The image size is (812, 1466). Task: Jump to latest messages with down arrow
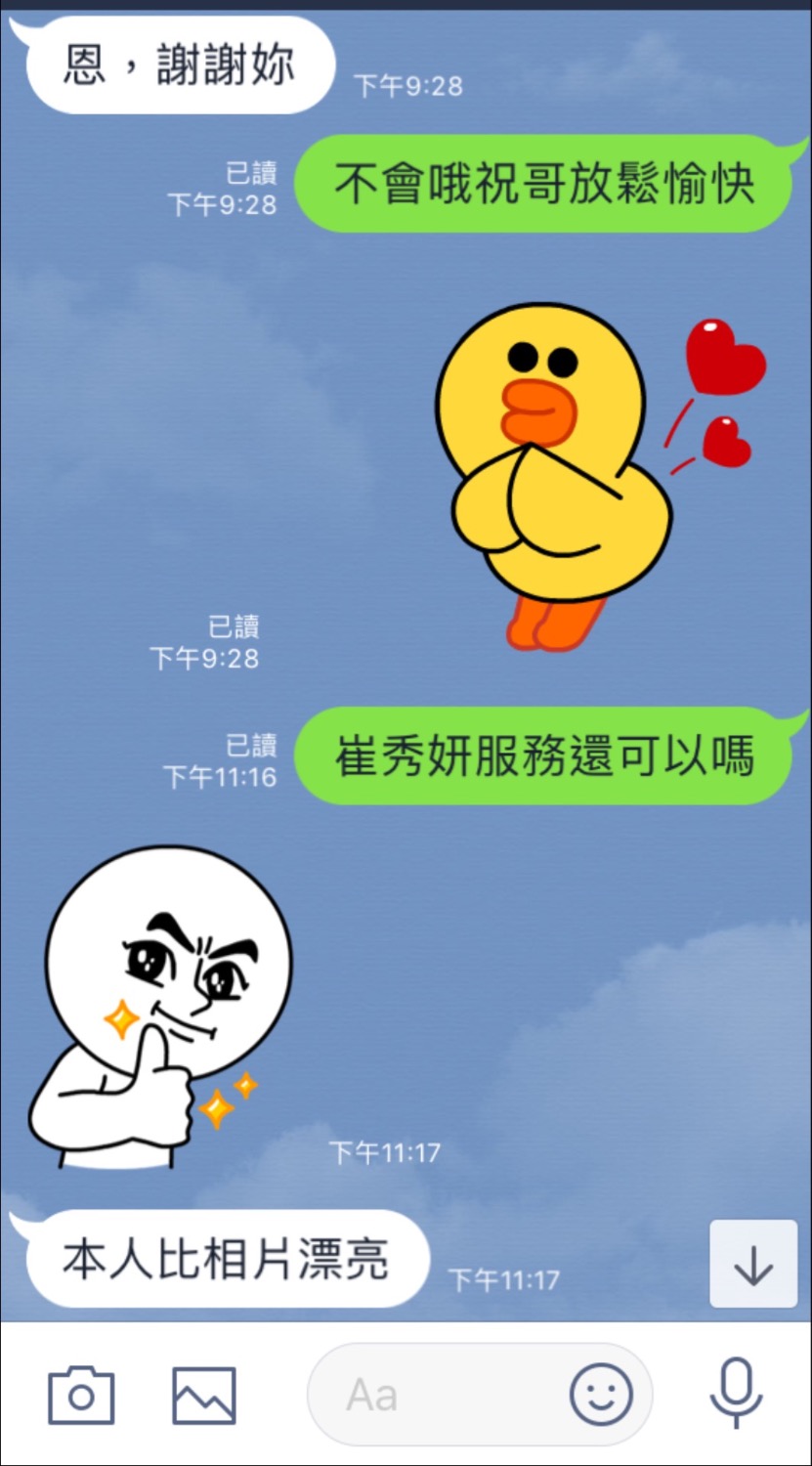pyautogui.click(x=752, y=1265)
